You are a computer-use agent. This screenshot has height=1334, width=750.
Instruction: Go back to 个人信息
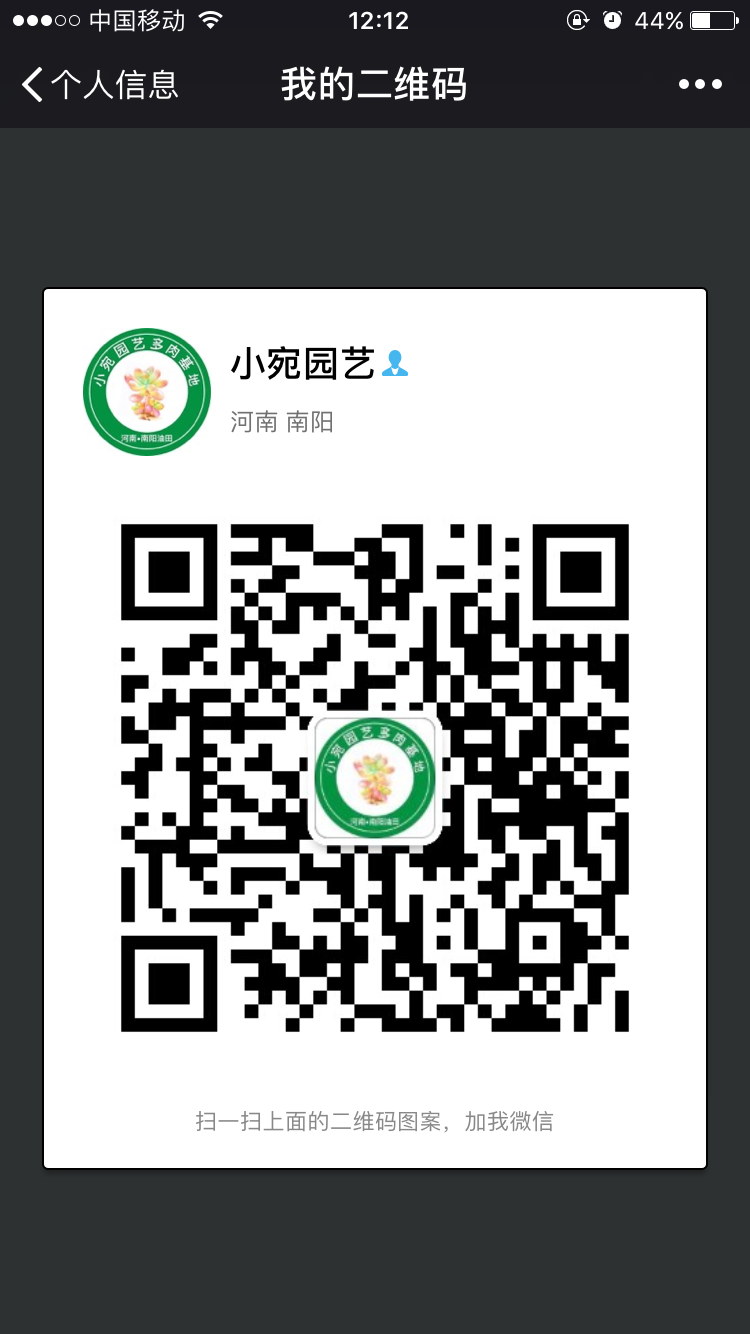[x=98, y=85]
